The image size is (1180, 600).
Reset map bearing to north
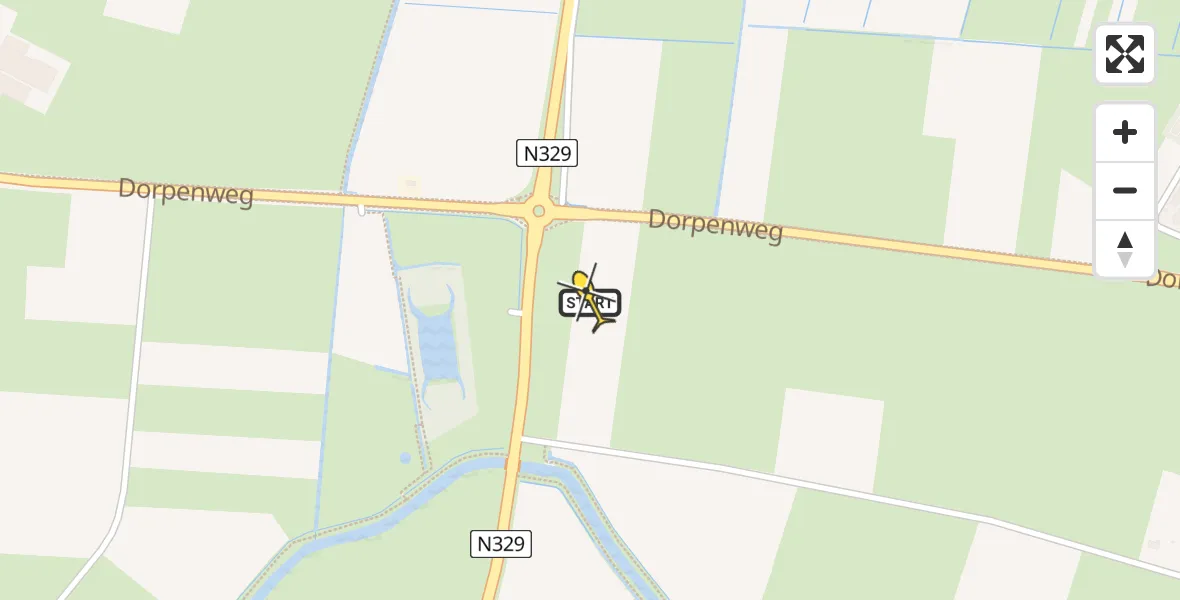click(1125, 249)
